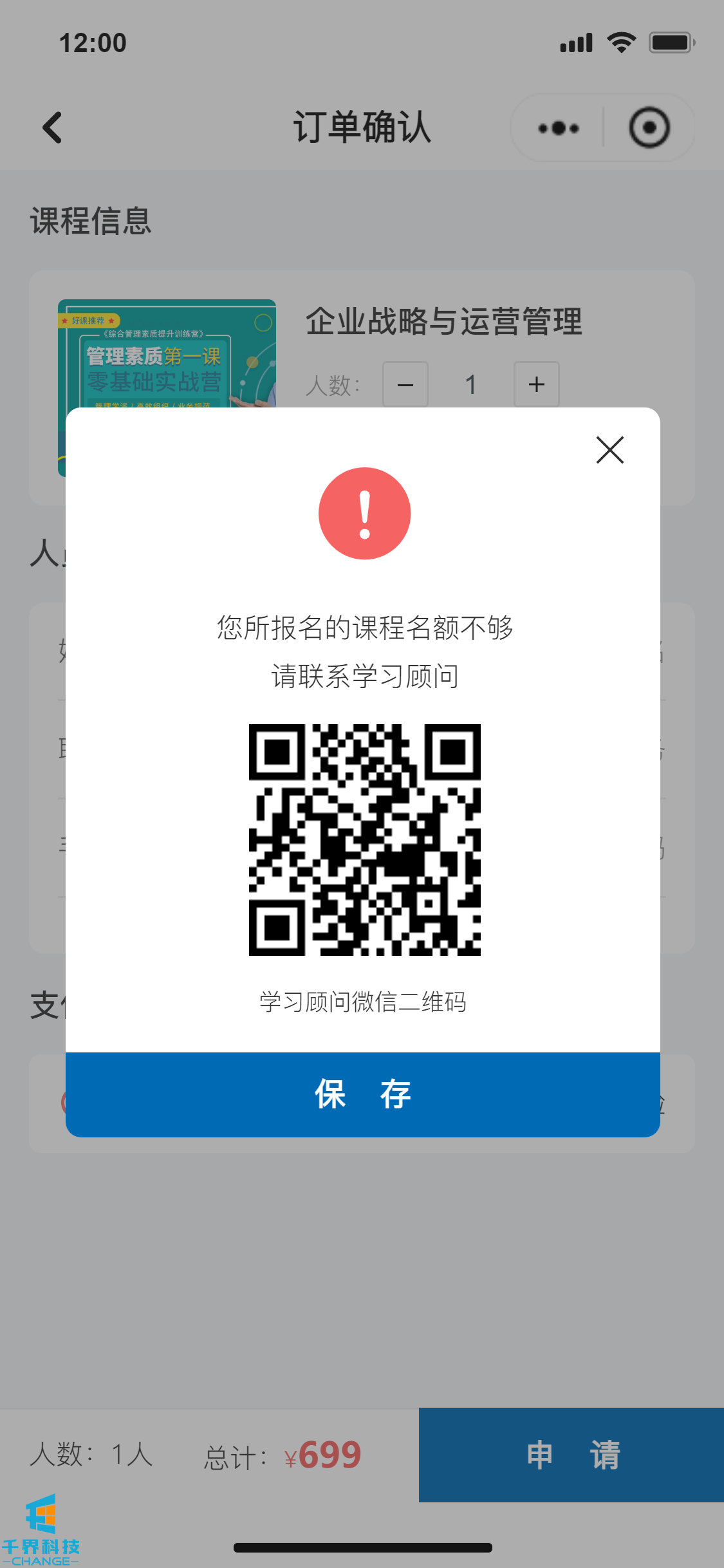Save the learning advisor QR code
The image size is (724, 1568).
(x=363, y=1094)
